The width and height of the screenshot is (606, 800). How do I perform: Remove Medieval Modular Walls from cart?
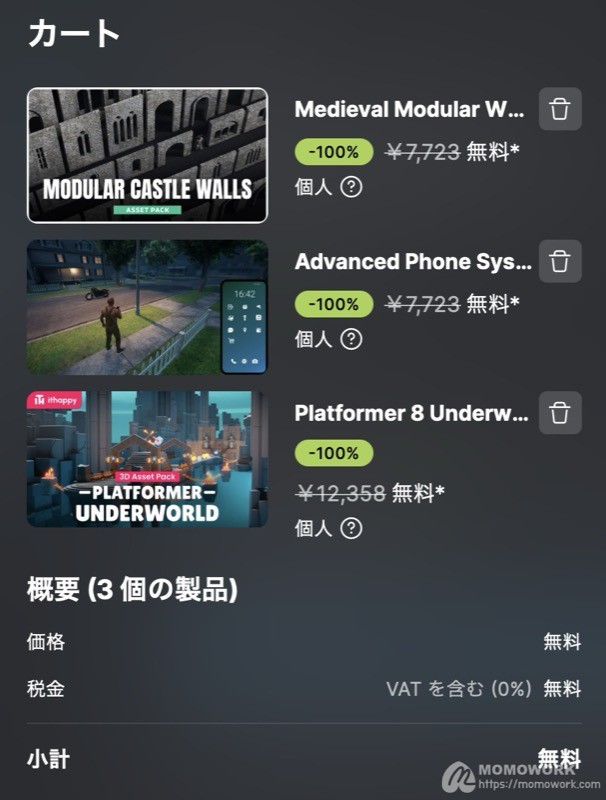(x=560, y=110)
